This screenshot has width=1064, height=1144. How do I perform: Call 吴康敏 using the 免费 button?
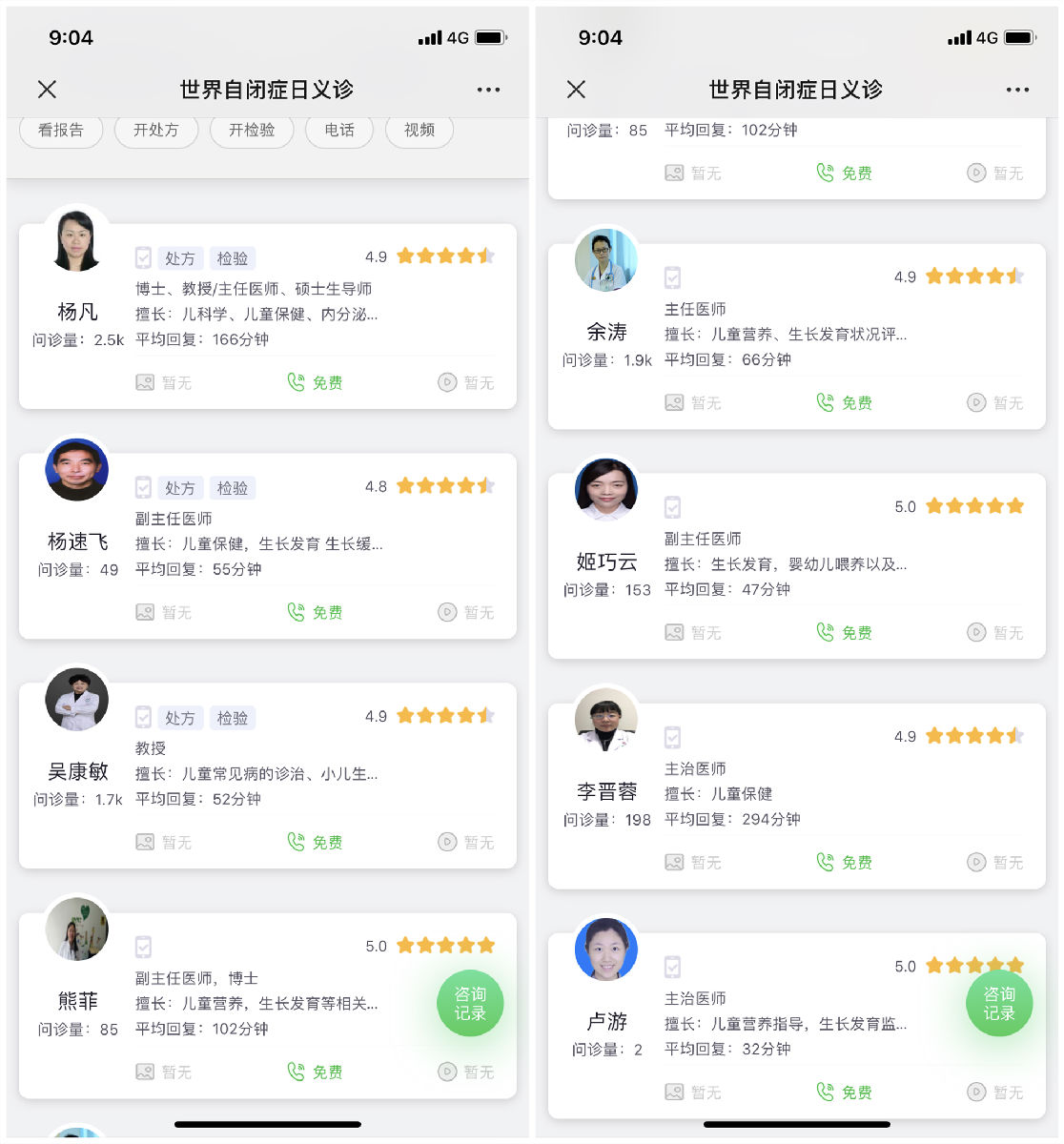[316, 843]
